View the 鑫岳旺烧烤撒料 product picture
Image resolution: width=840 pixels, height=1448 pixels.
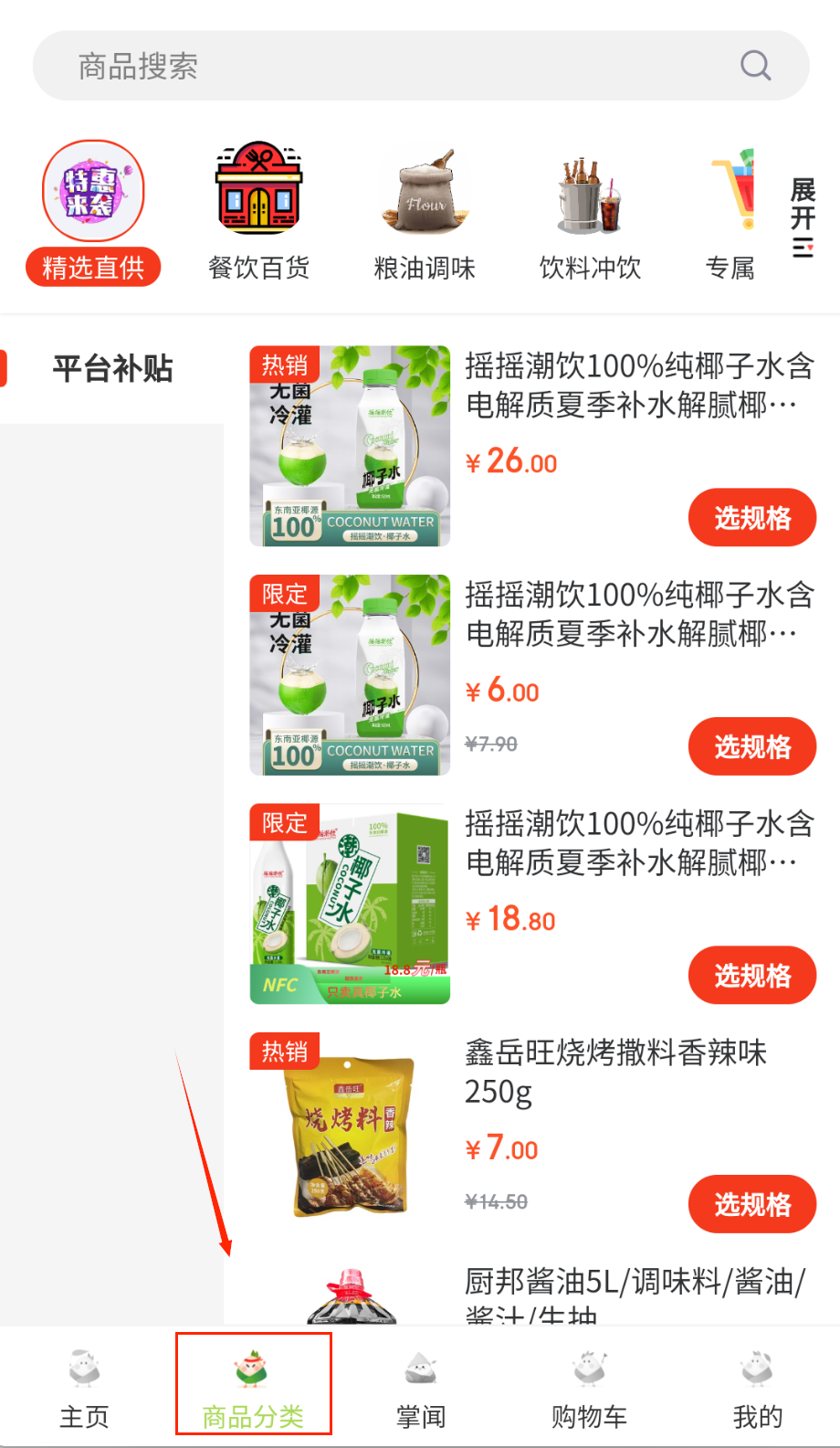[x=350, y=1133]
